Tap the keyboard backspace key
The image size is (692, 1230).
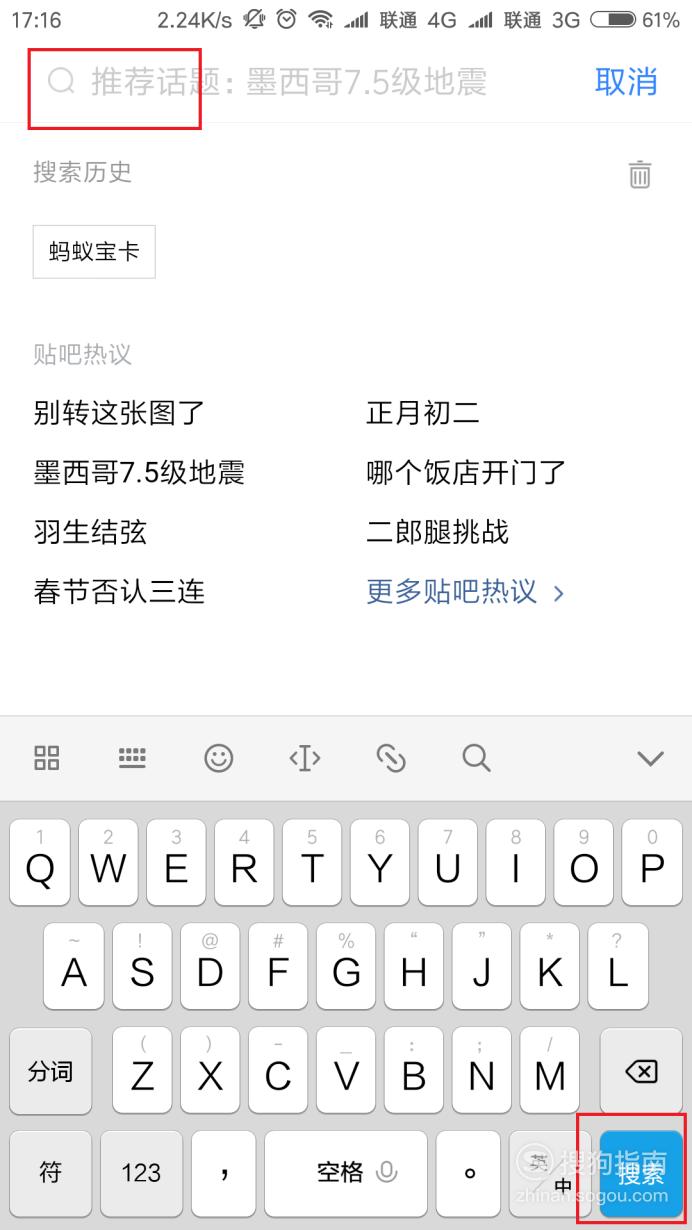point(641,1072)
